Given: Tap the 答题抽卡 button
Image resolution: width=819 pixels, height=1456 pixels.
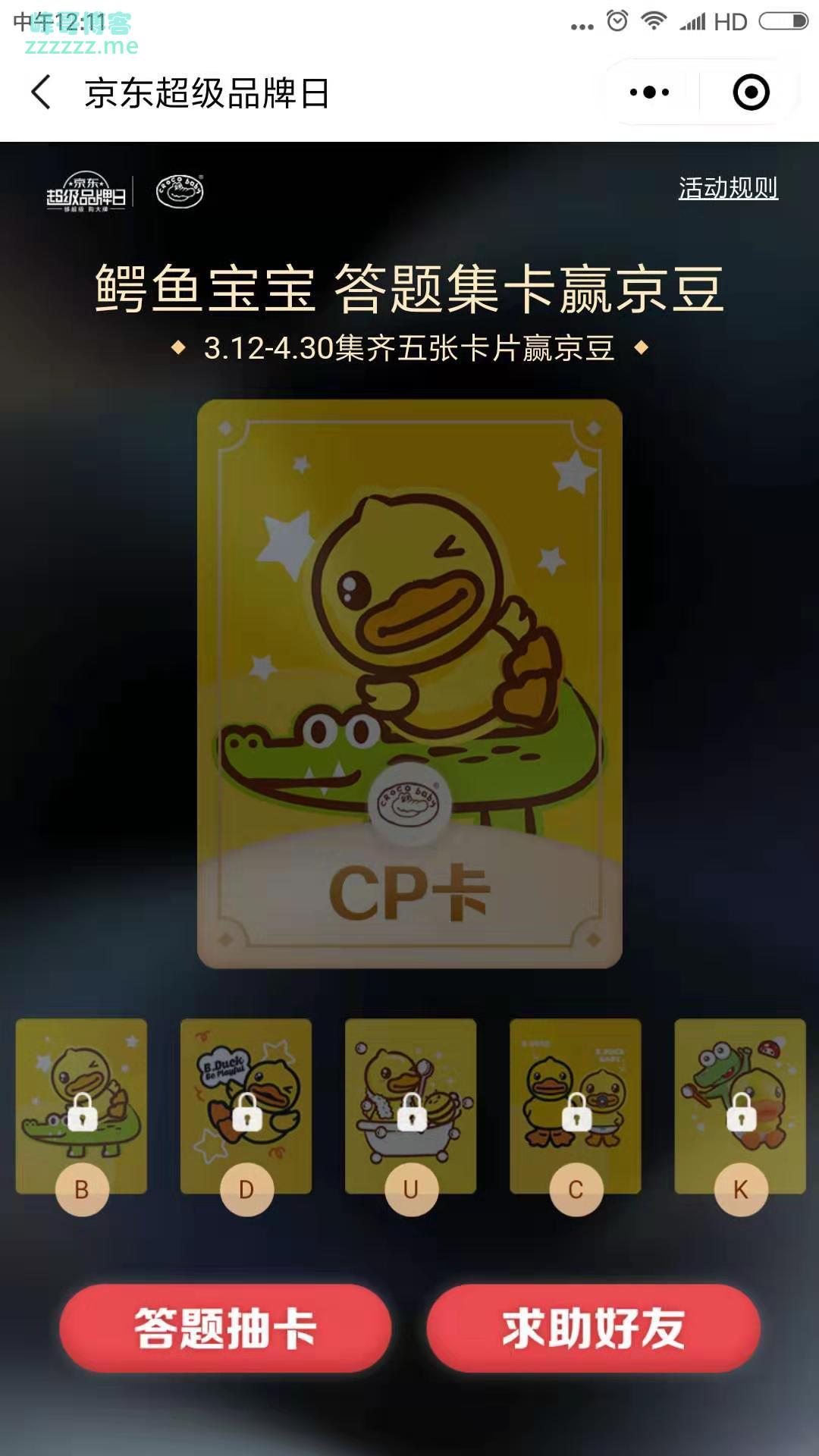Looking at the screenshot, I should coord(225,1328).
